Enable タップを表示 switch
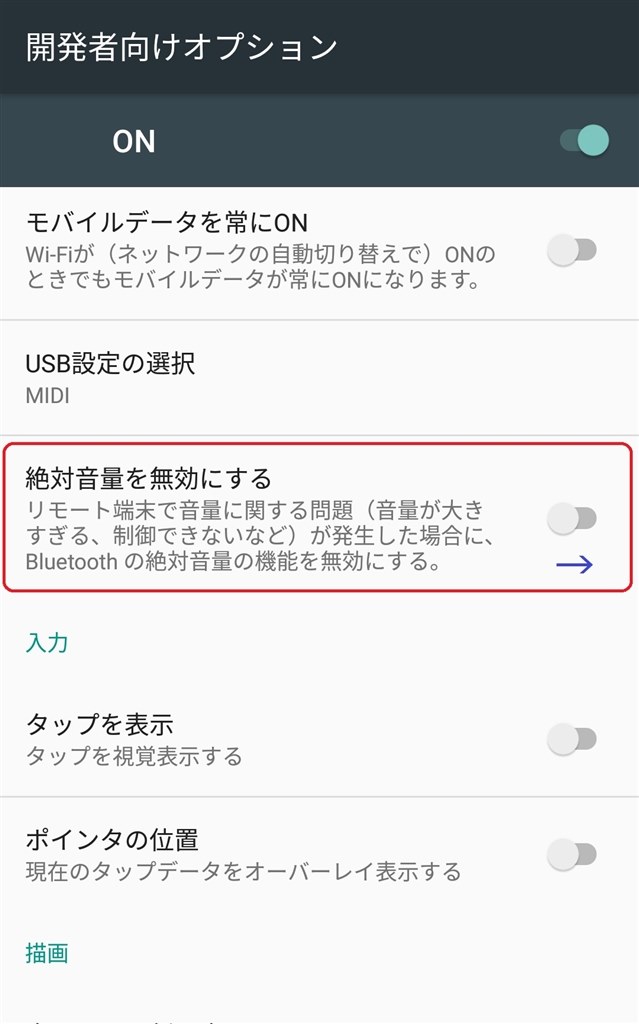Screen dimensions: 639x1024 (572, 739)
